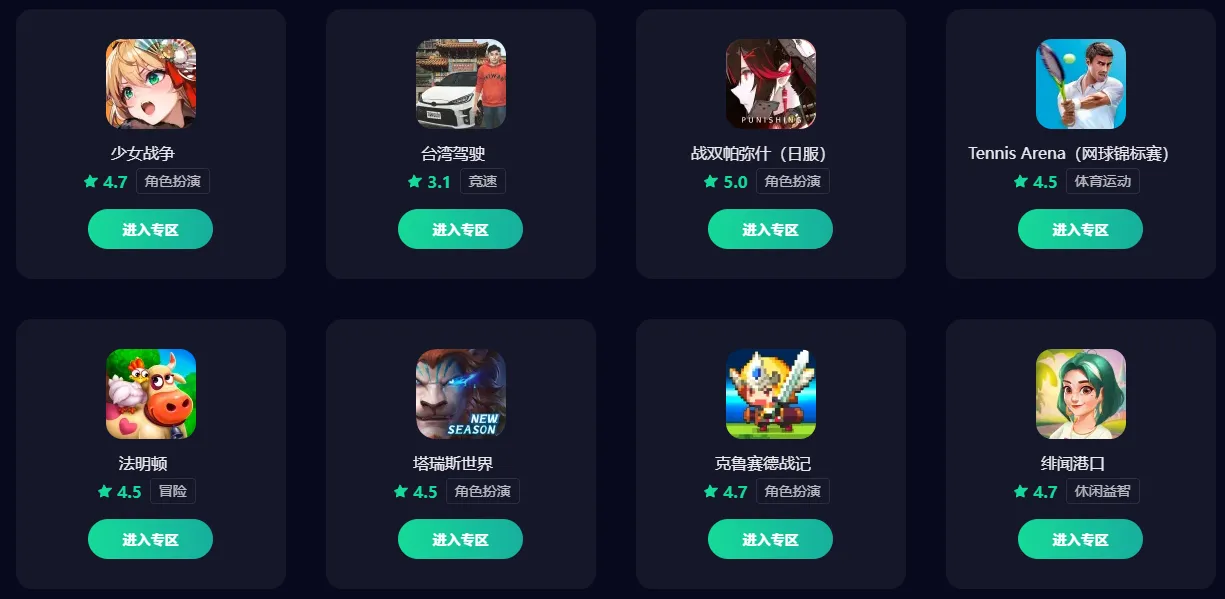Tap 进入专区 for 克鲁赛德战记
The image size is (1225, 599).
coord(770,539)
